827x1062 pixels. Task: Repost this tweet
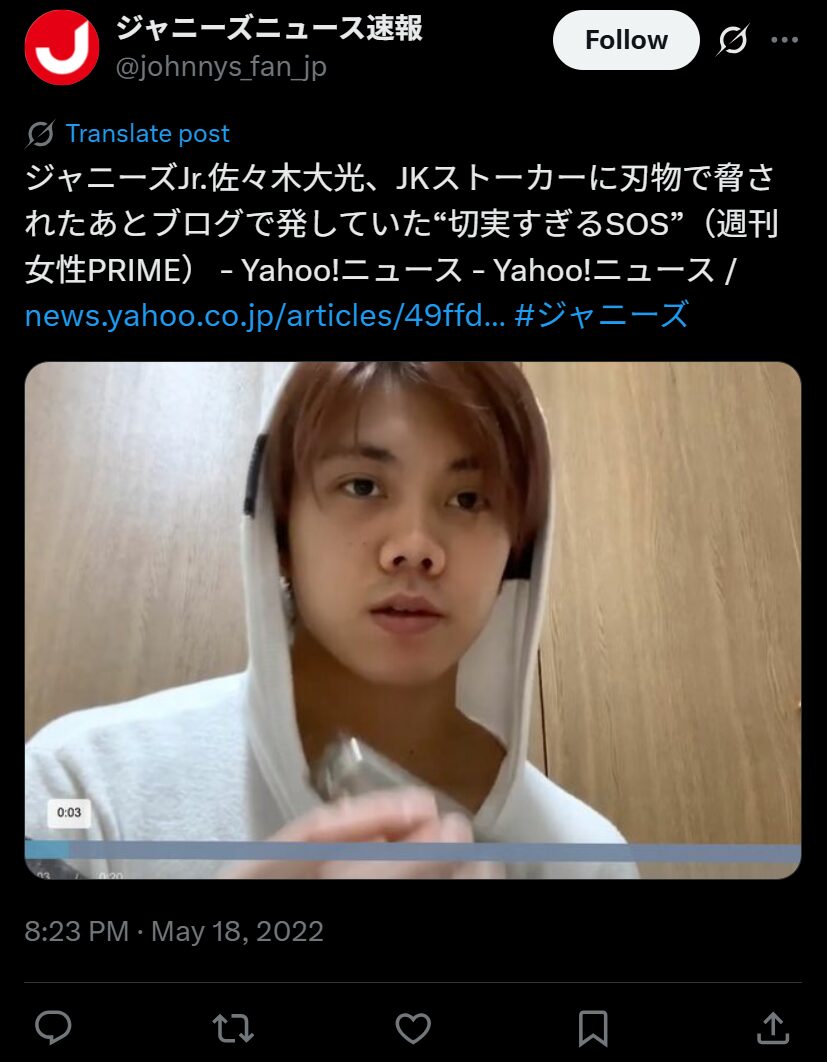231,1027
